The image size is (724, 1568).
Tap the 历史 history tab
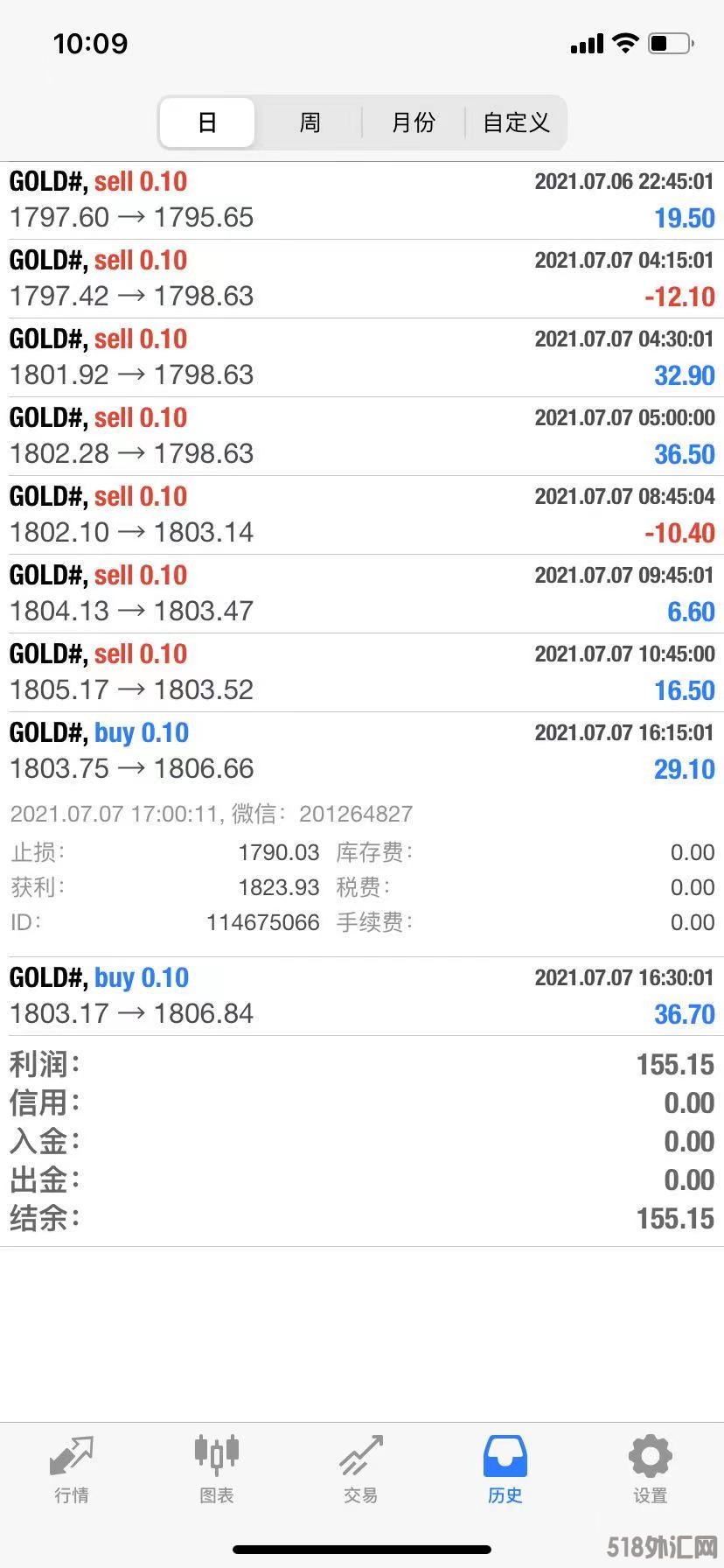(505, 1470)
